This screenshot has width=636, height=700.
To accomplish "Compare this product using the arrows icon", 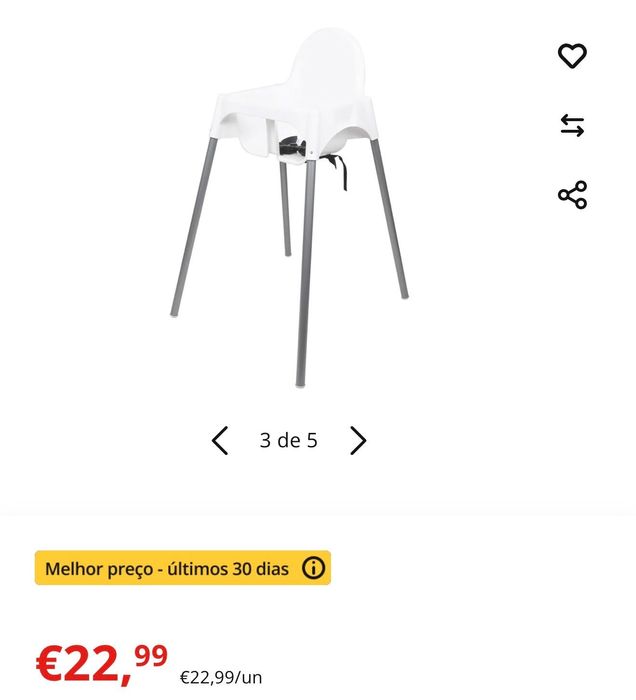I will coord(572,126).
